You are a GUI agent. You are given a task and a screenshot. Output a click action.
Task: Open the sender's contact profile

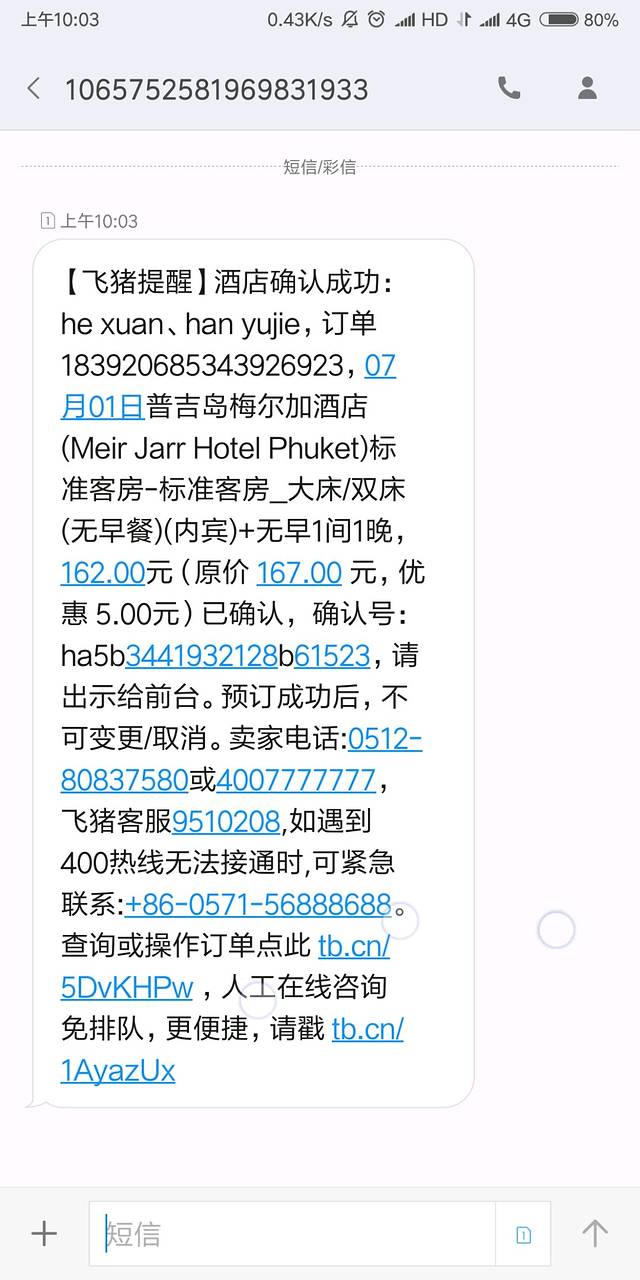(587, 89)
